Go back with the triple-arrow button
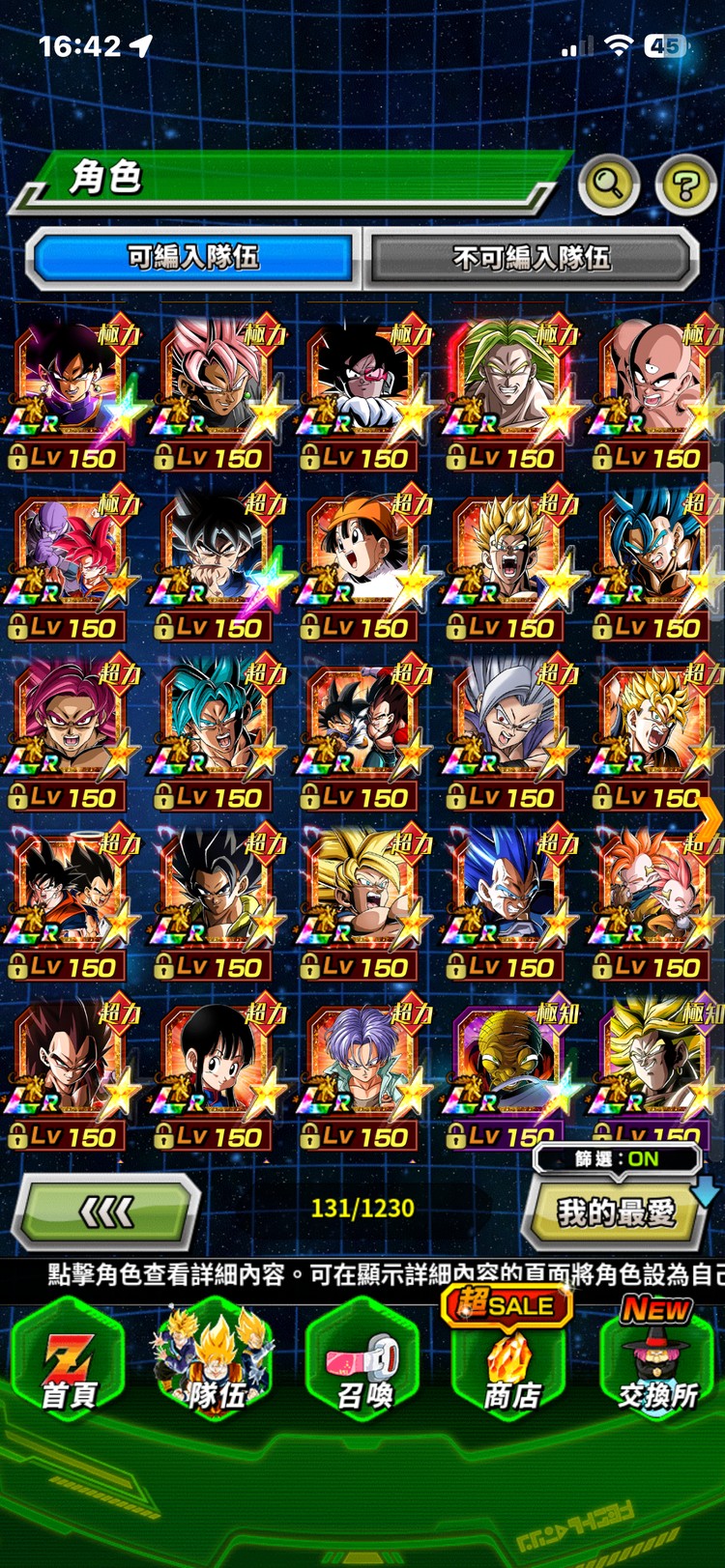This screenshot has width=725, height=1568. (106, 1212)
